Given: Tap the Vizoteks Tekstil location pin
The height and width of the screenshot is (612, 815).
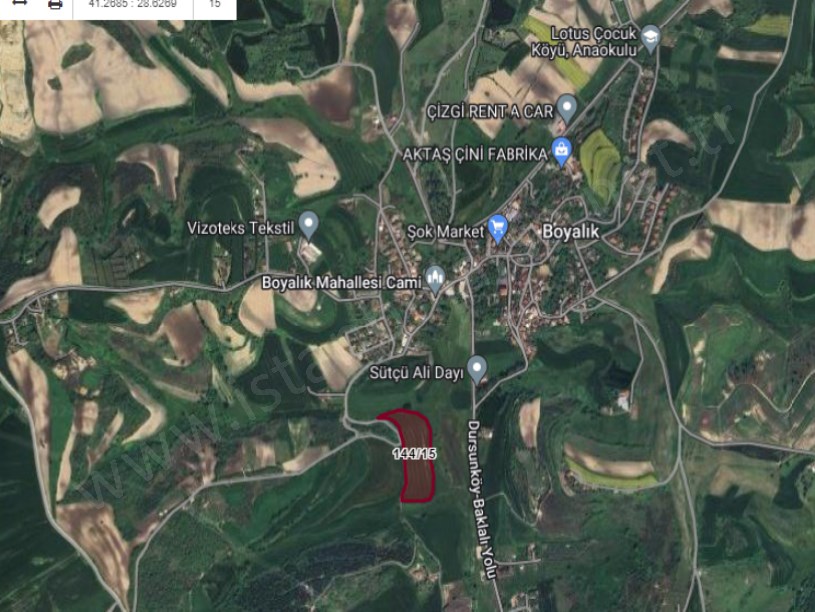Looking at the screenshot, I should pos(309,224).
